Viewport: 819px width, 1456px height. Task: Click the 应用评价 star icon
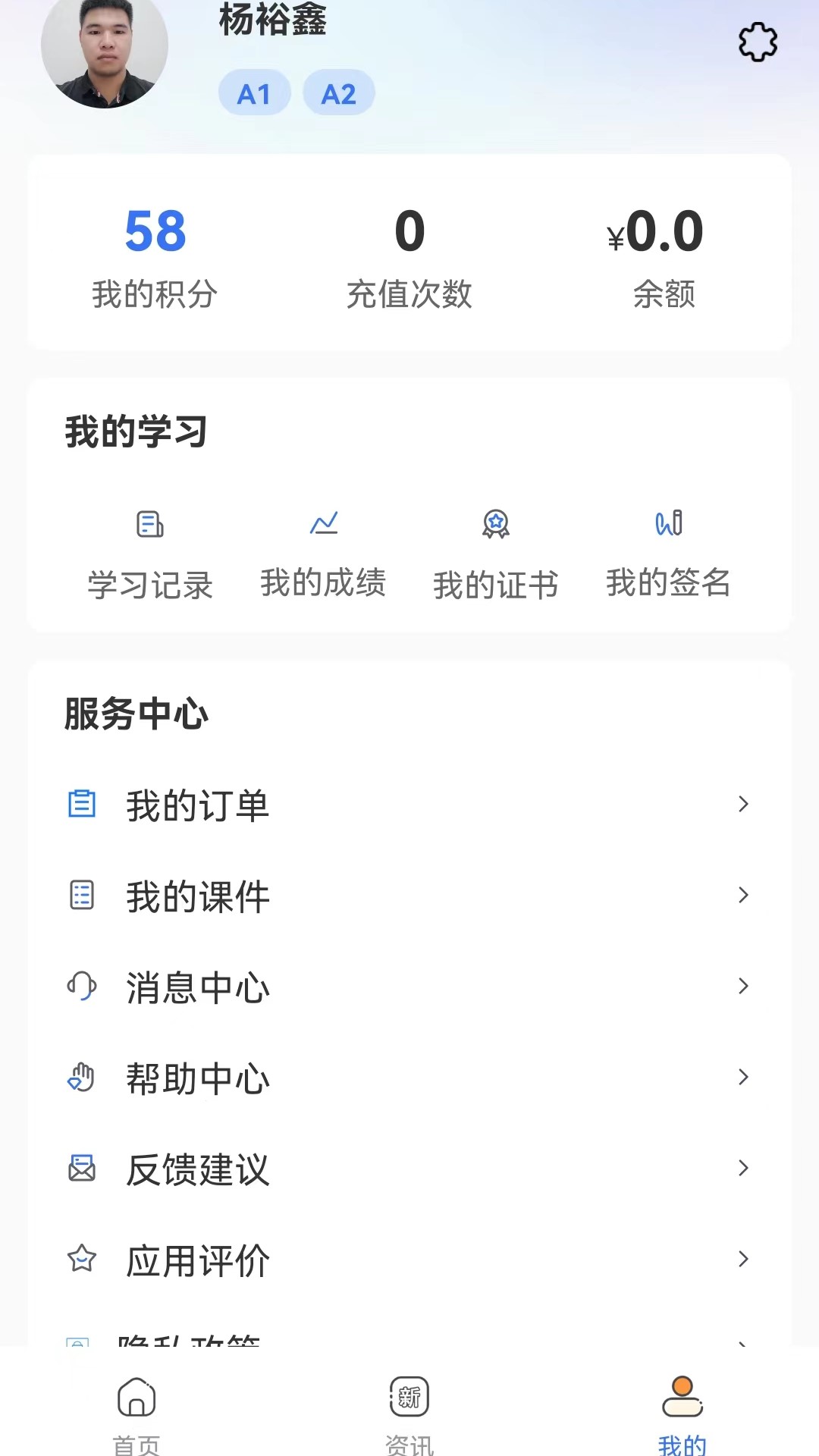(x=82, y=1258)
